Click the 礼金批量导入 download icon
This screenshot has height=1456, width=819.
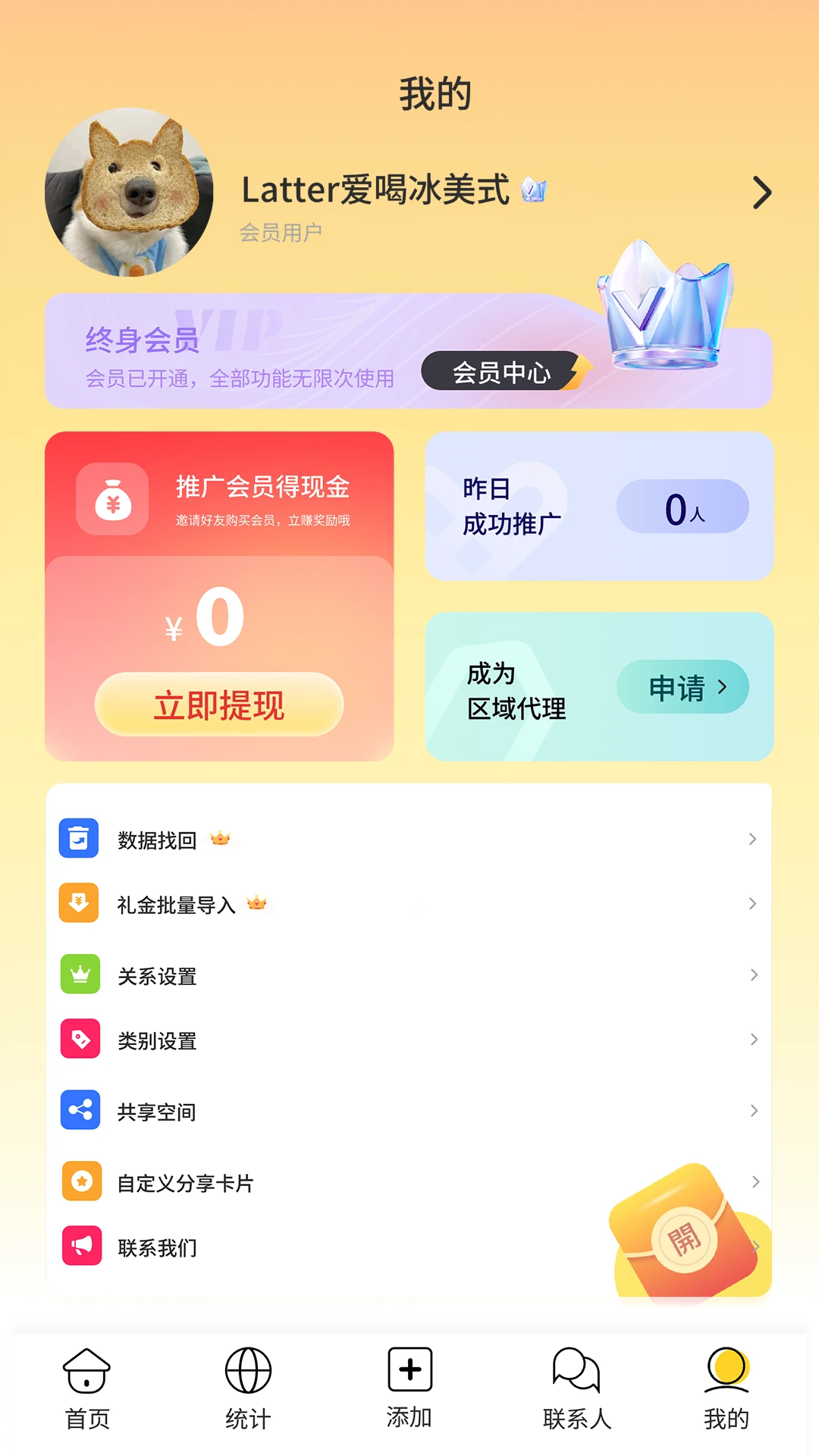tap(79, 903)
